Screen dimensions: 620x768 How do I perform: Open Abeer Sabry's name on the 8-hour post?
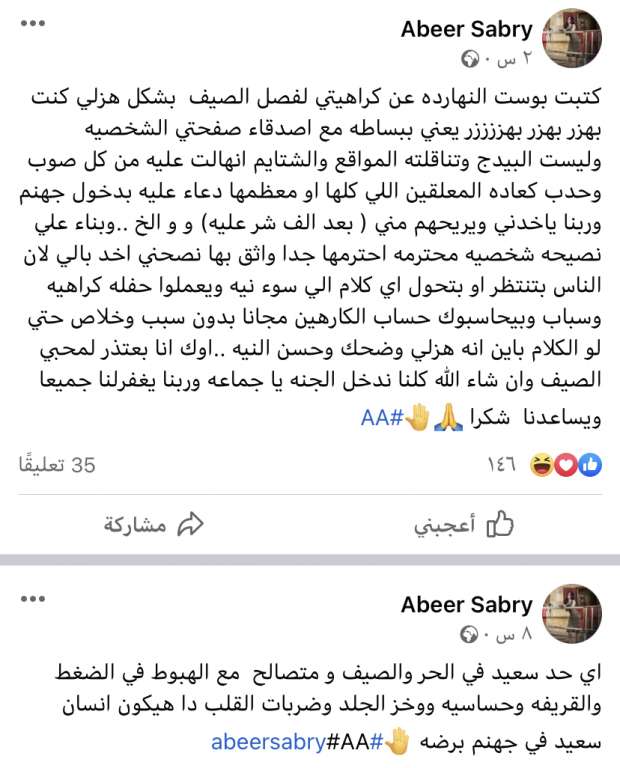tap(467, 604)
